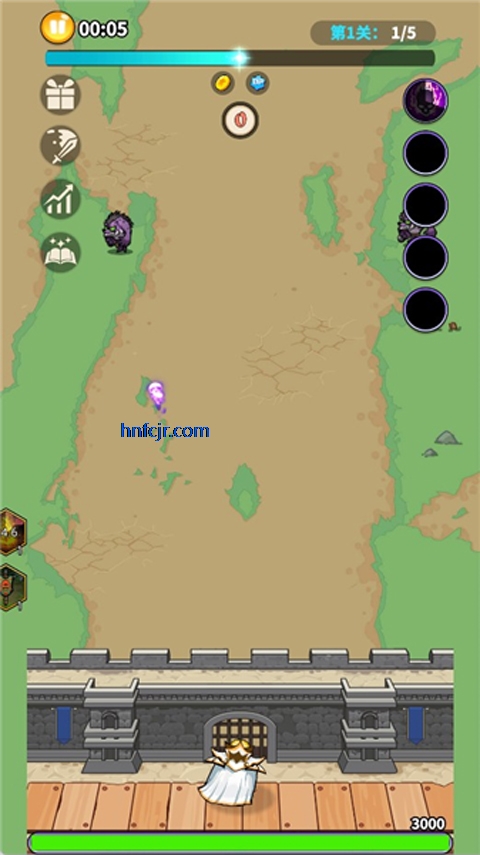Activate the purple skull skill

425,101
